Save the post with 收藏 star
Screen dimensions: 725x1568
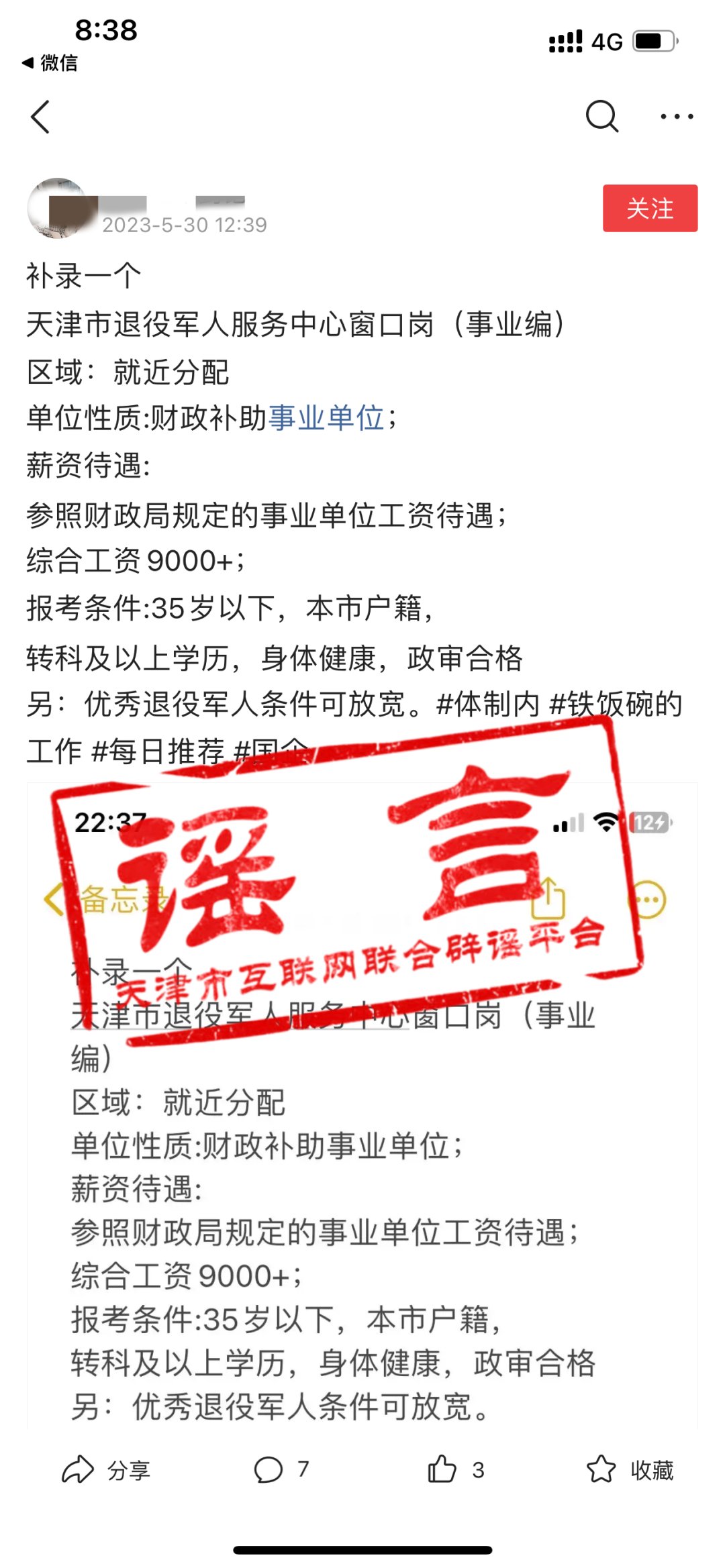(x=629, y=1469)
